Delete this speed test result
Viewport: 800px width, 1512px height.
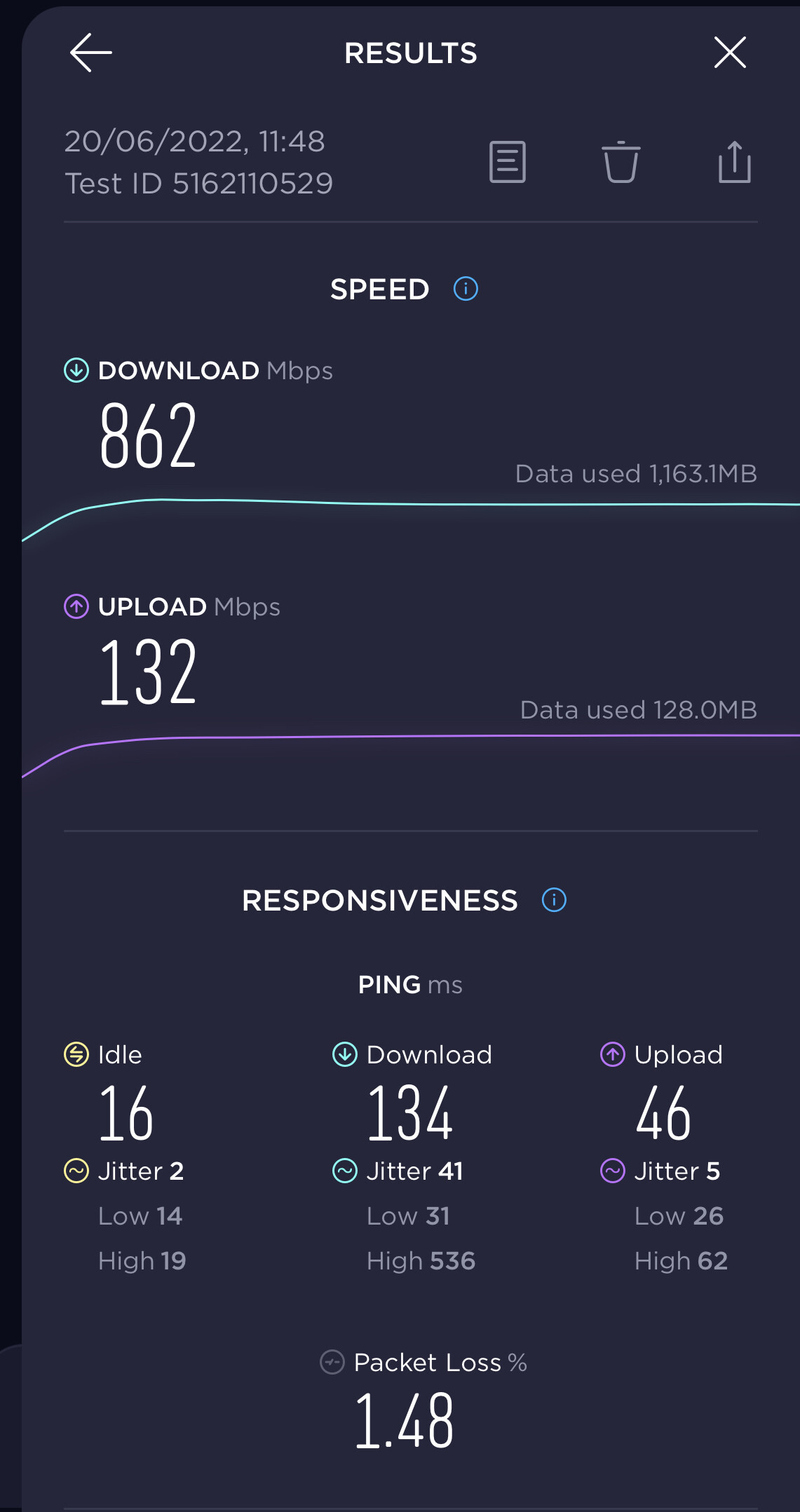pyautogui.click(x=621, y=162)
